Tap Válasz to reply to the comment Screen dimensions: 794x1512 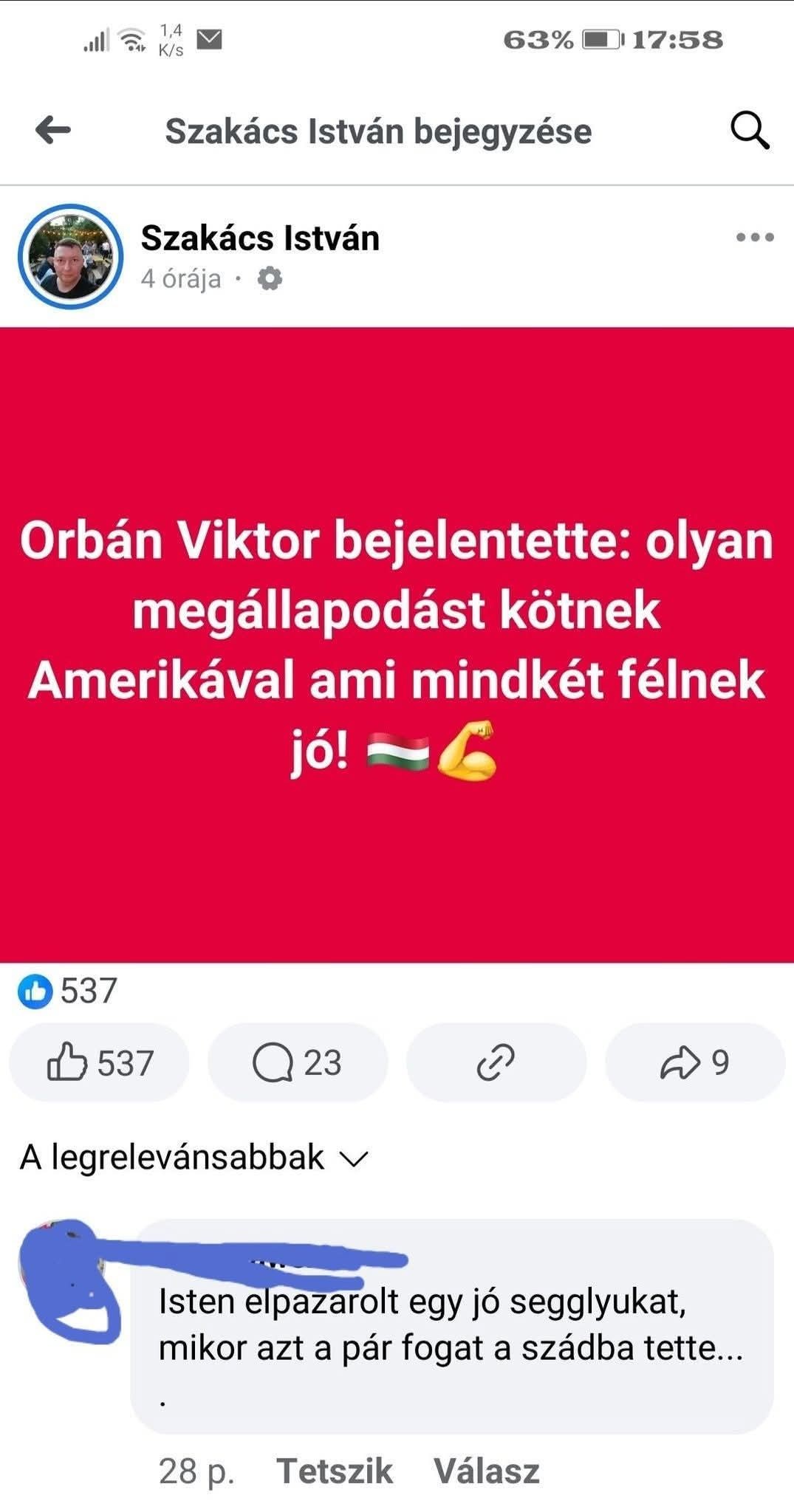pyautogui.click(x=487, y=1471)
